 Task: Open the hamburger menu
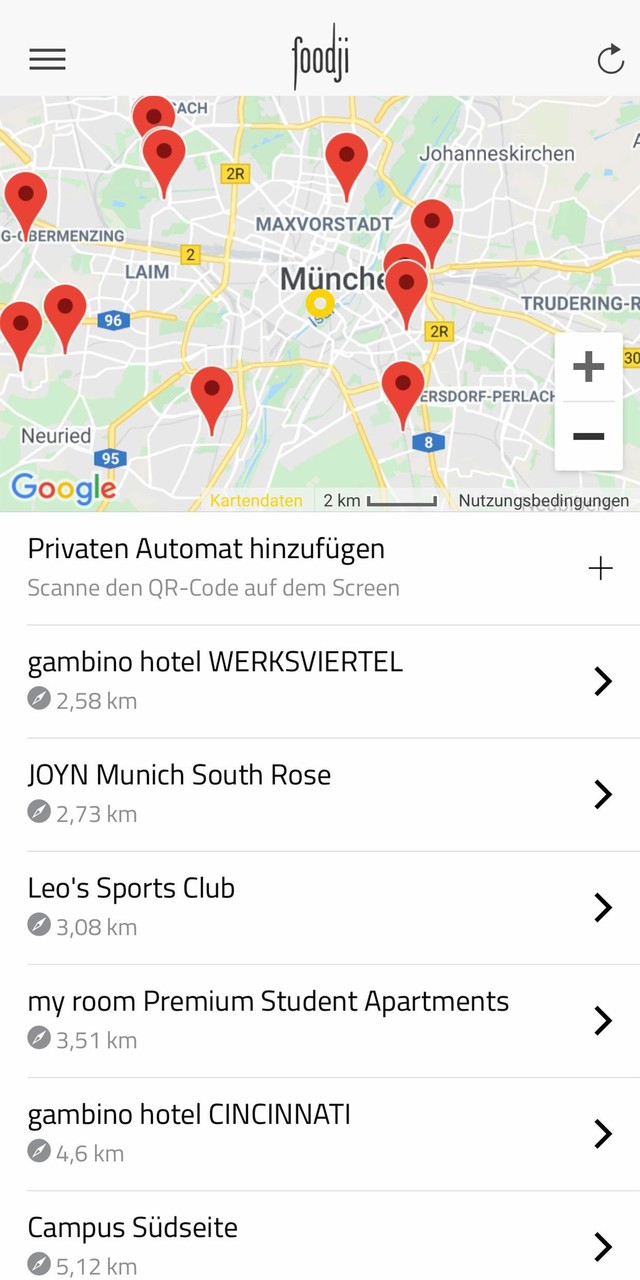tap(47, 59)
